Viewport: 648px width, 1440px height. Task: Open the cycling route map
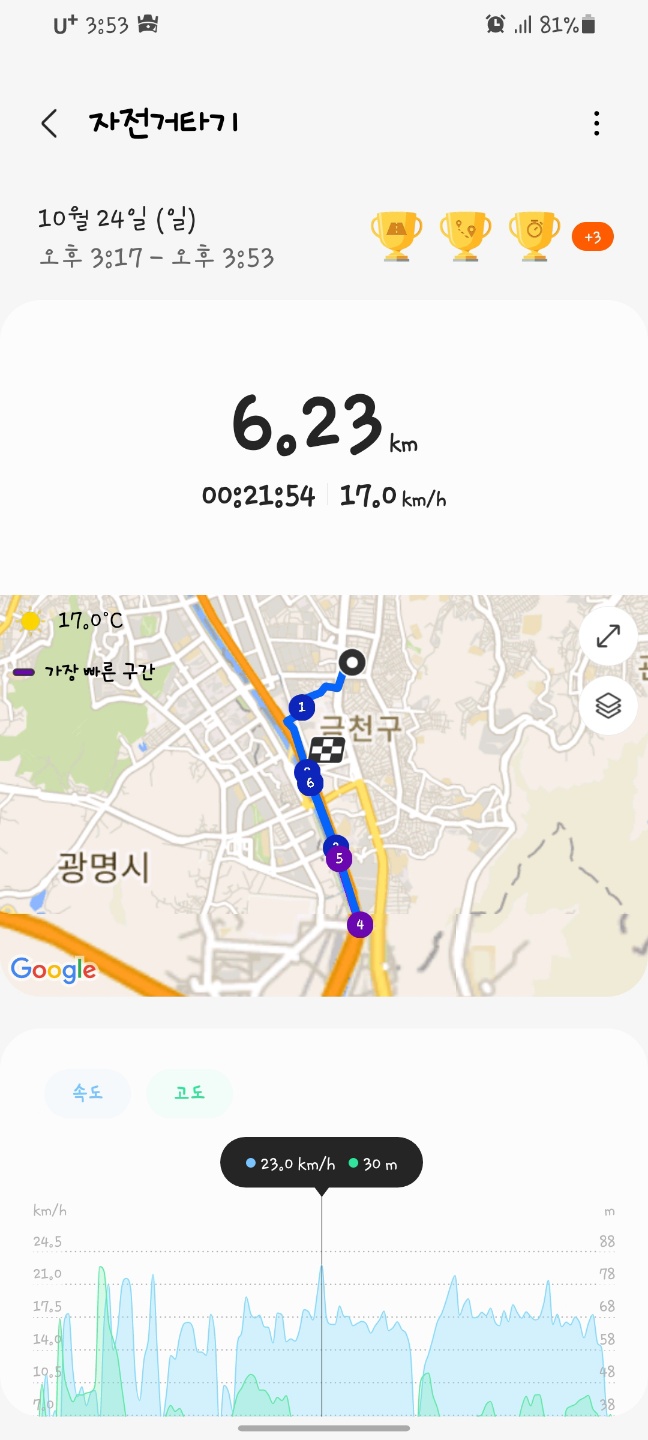tap(324, 796)
